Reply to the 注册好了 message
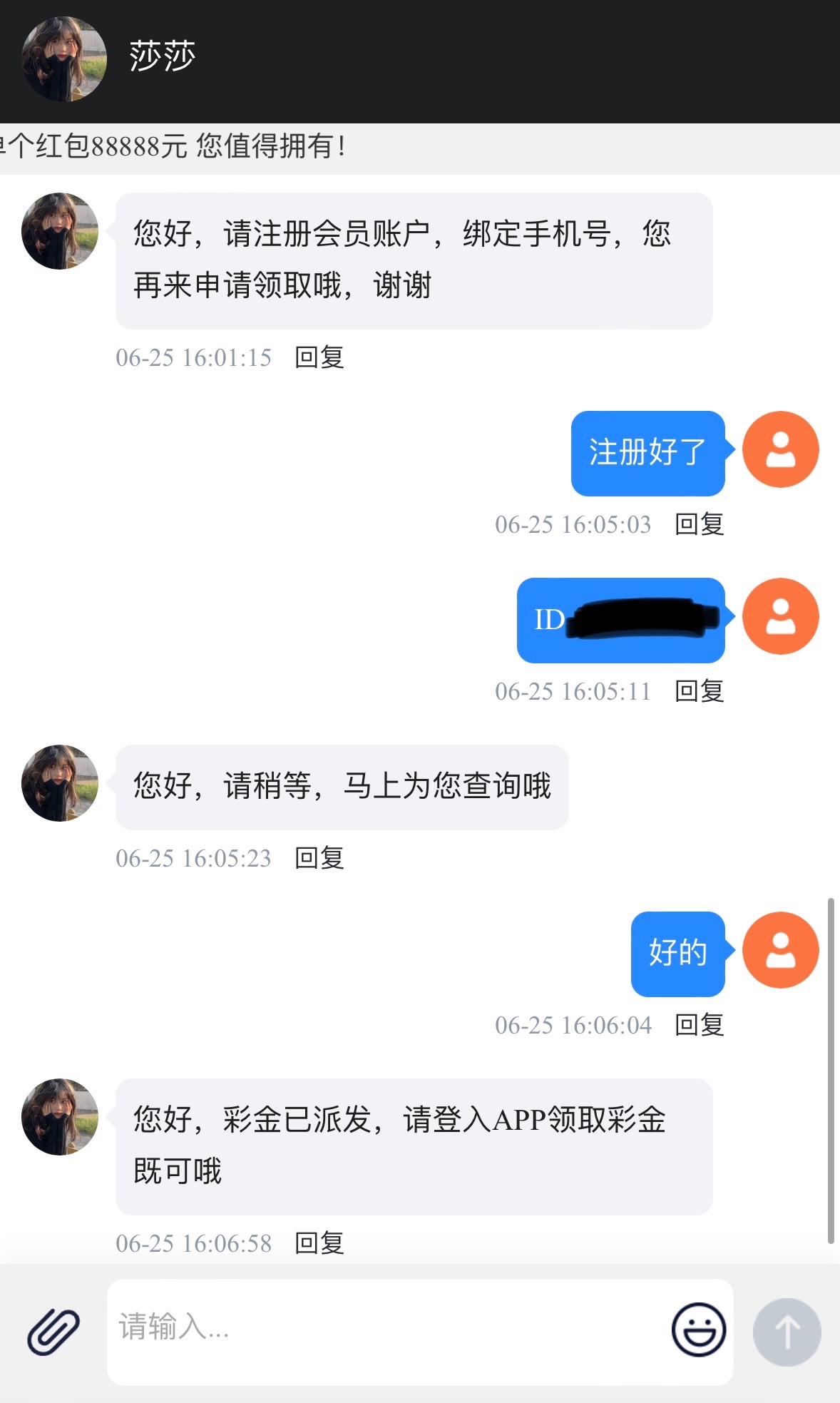840x1403 pixels. pos(700,524)
